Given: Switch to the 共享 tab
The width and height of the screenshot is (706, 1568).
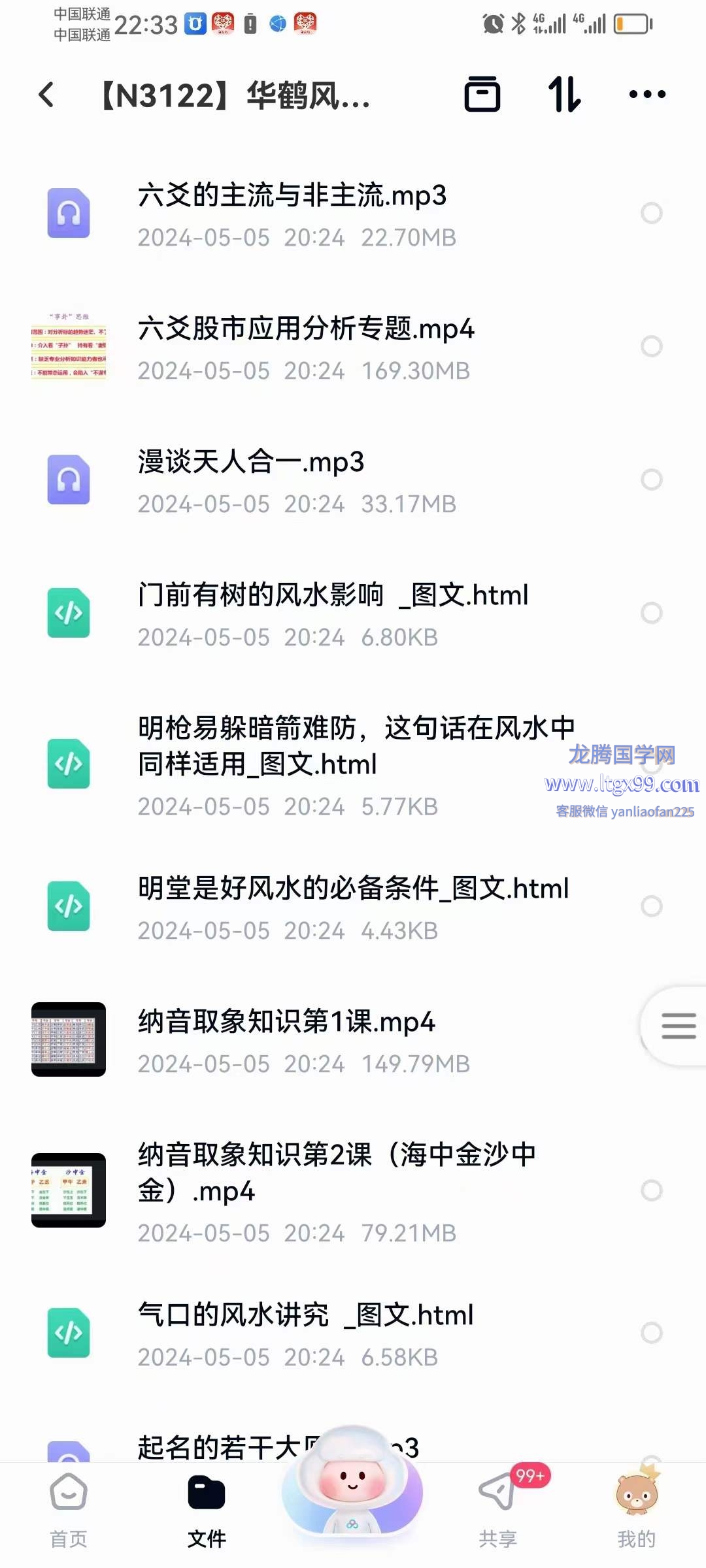Looking at the screenshot, I should tap(498, 1511).
